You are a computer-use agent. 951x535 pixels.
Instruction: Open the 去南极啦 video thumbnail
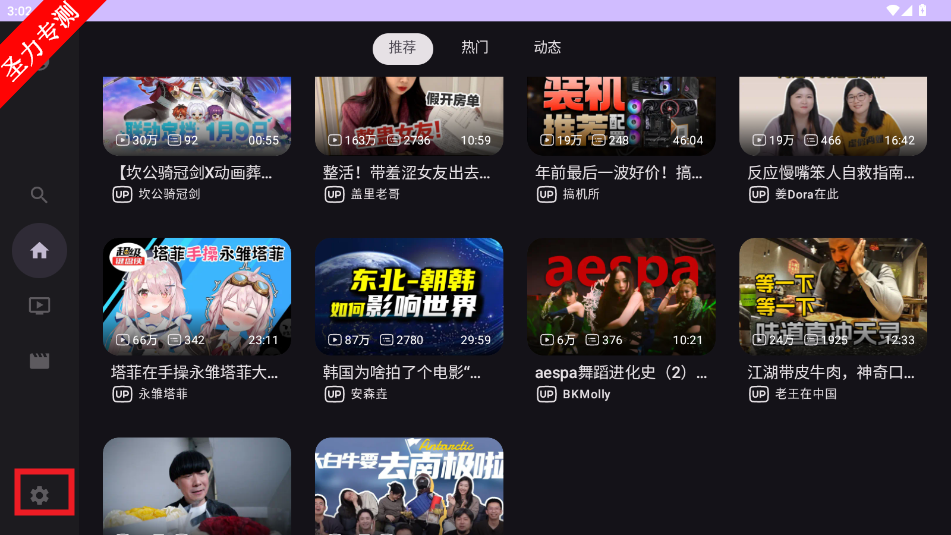[x=409, y=487]
